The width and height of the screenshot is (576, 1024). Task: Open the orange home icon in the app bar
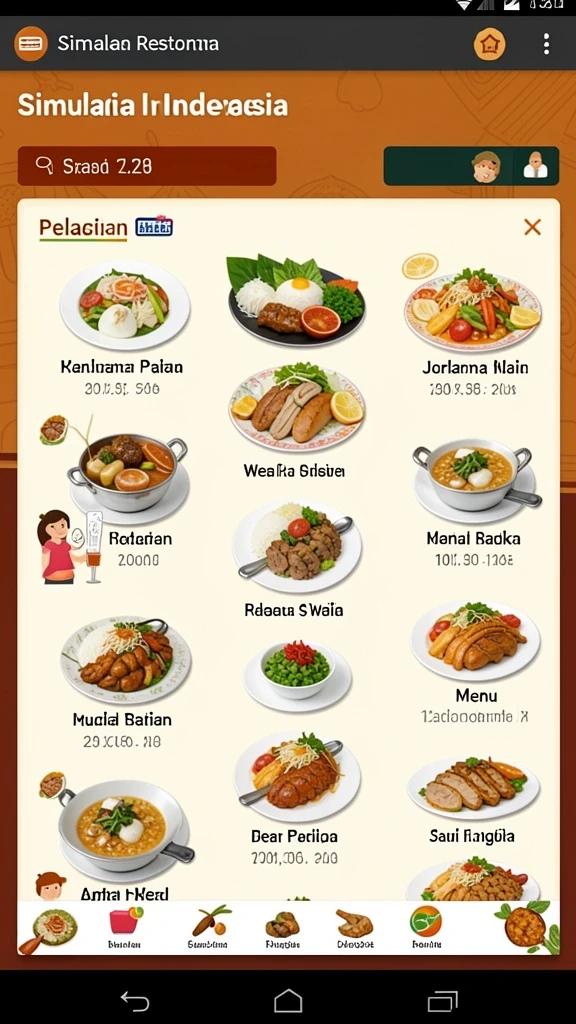(489, 44)
